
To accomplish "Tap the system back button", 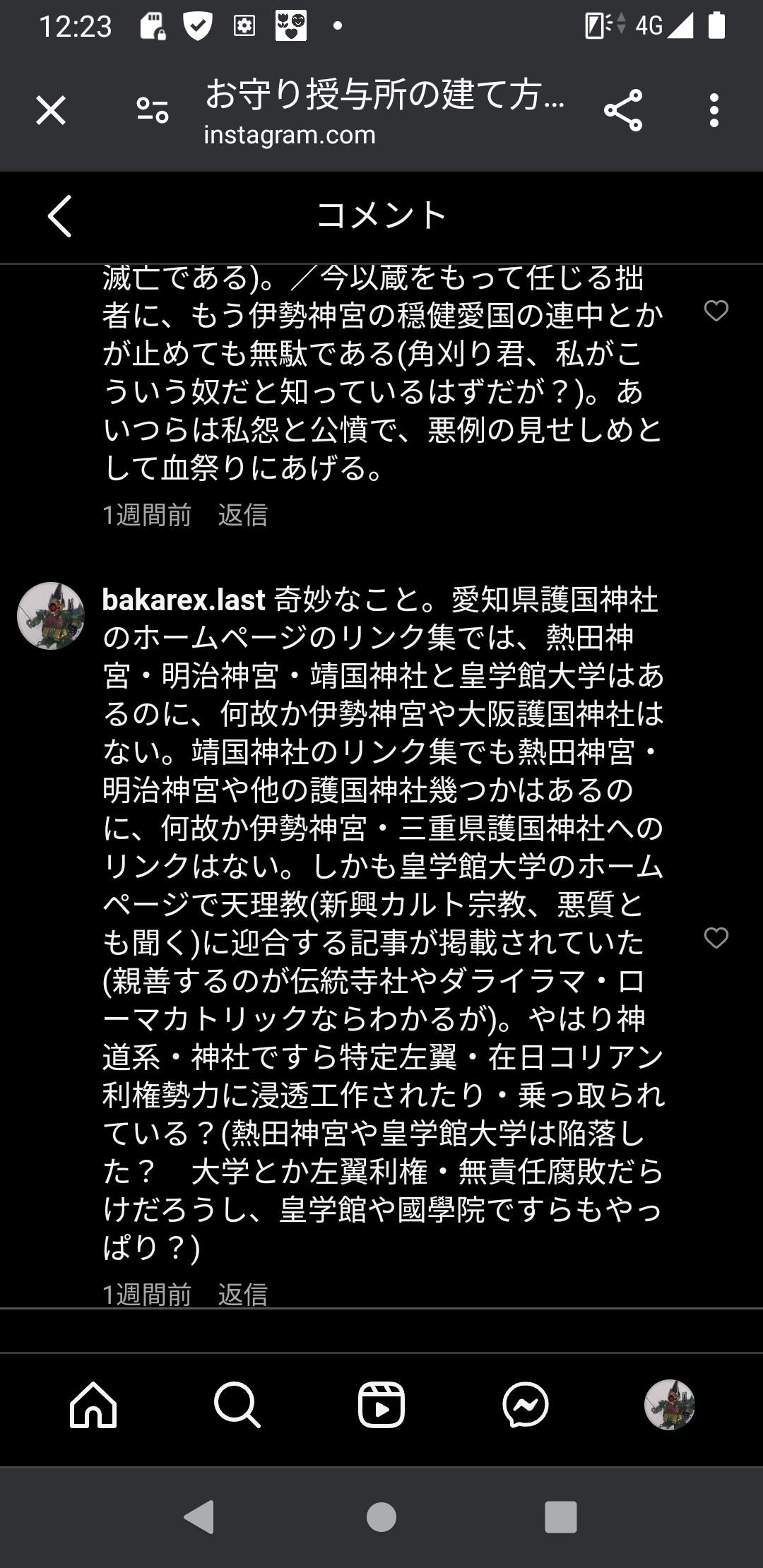I will [x=199, y=1516].
